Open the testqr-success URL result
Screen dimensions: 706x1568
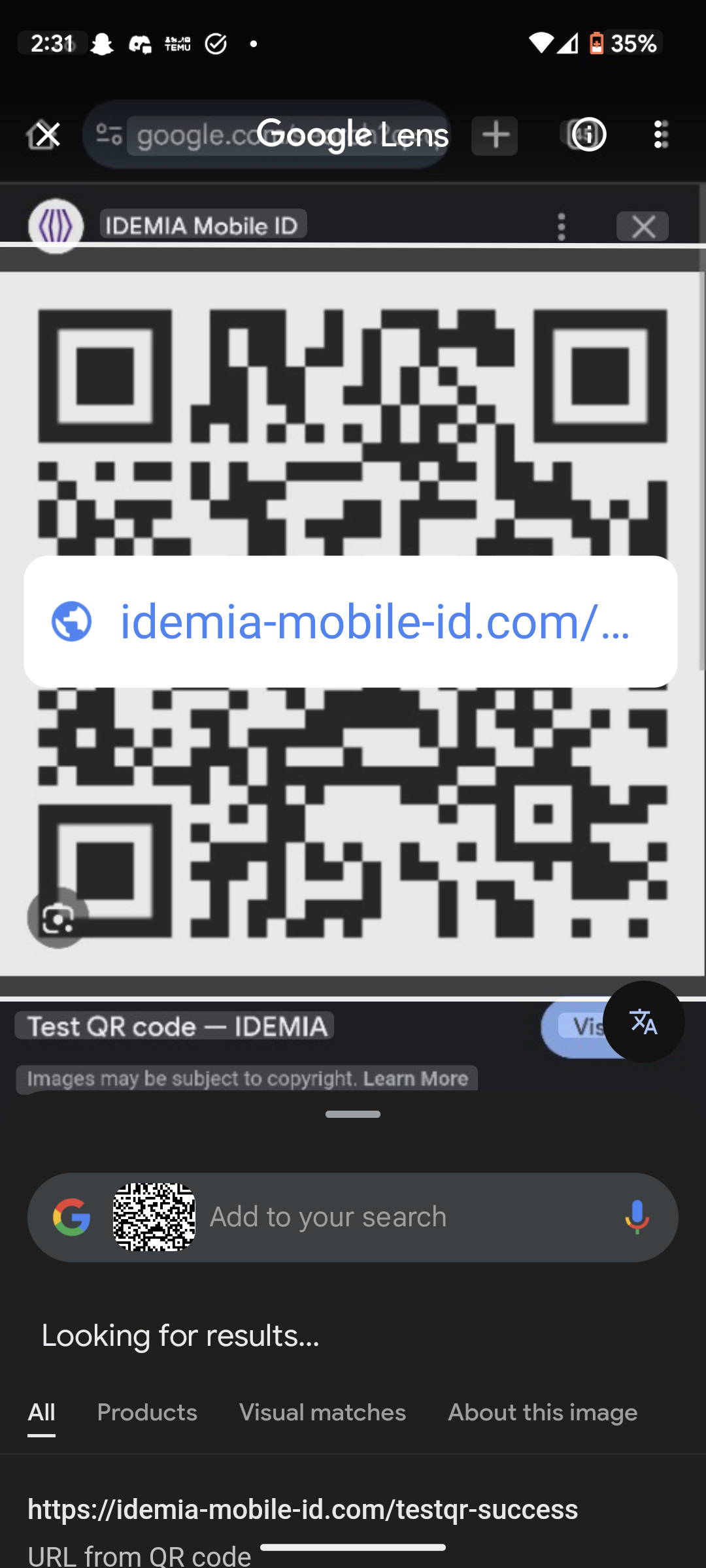click(303, 1510)
